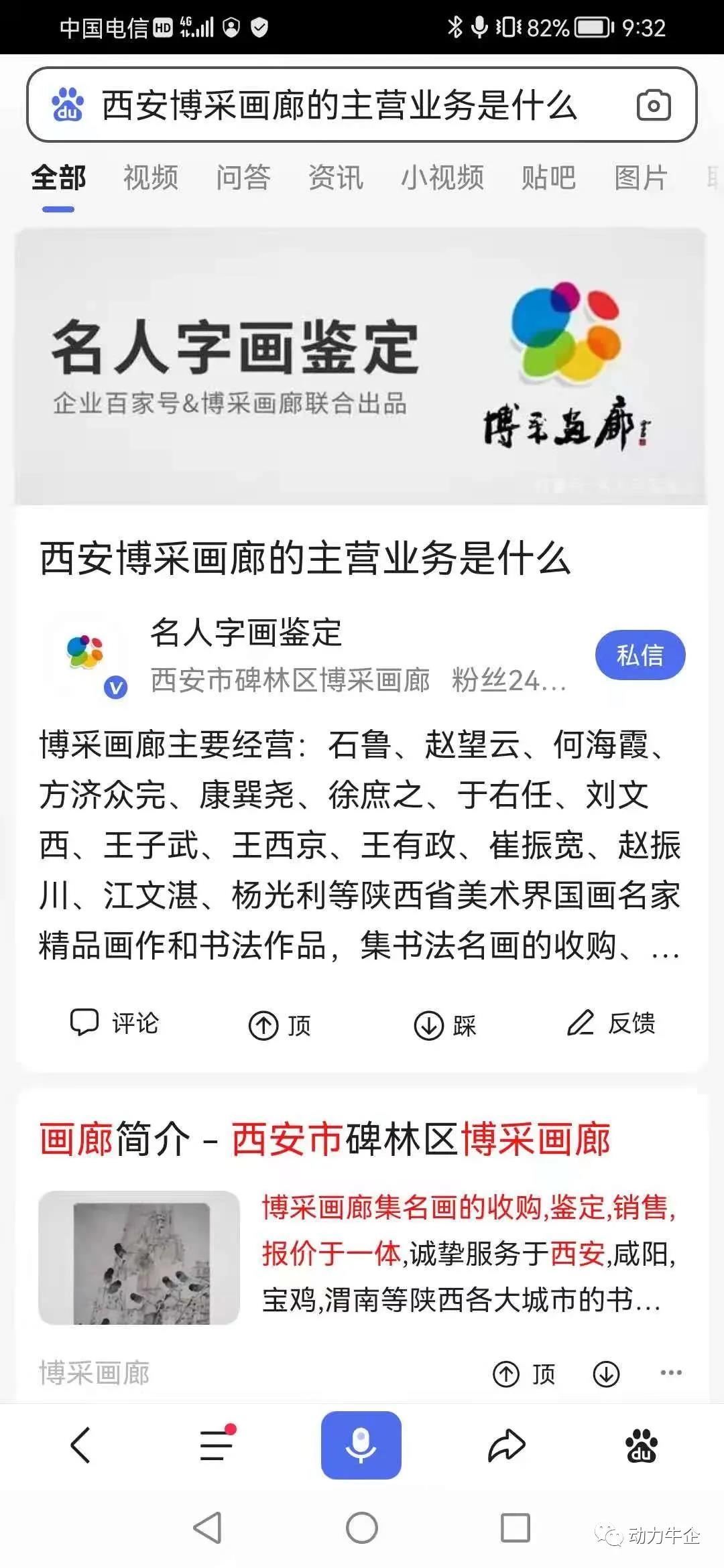
Task: Start voice search with the blue microphone
Action: tap(361, 1445)
